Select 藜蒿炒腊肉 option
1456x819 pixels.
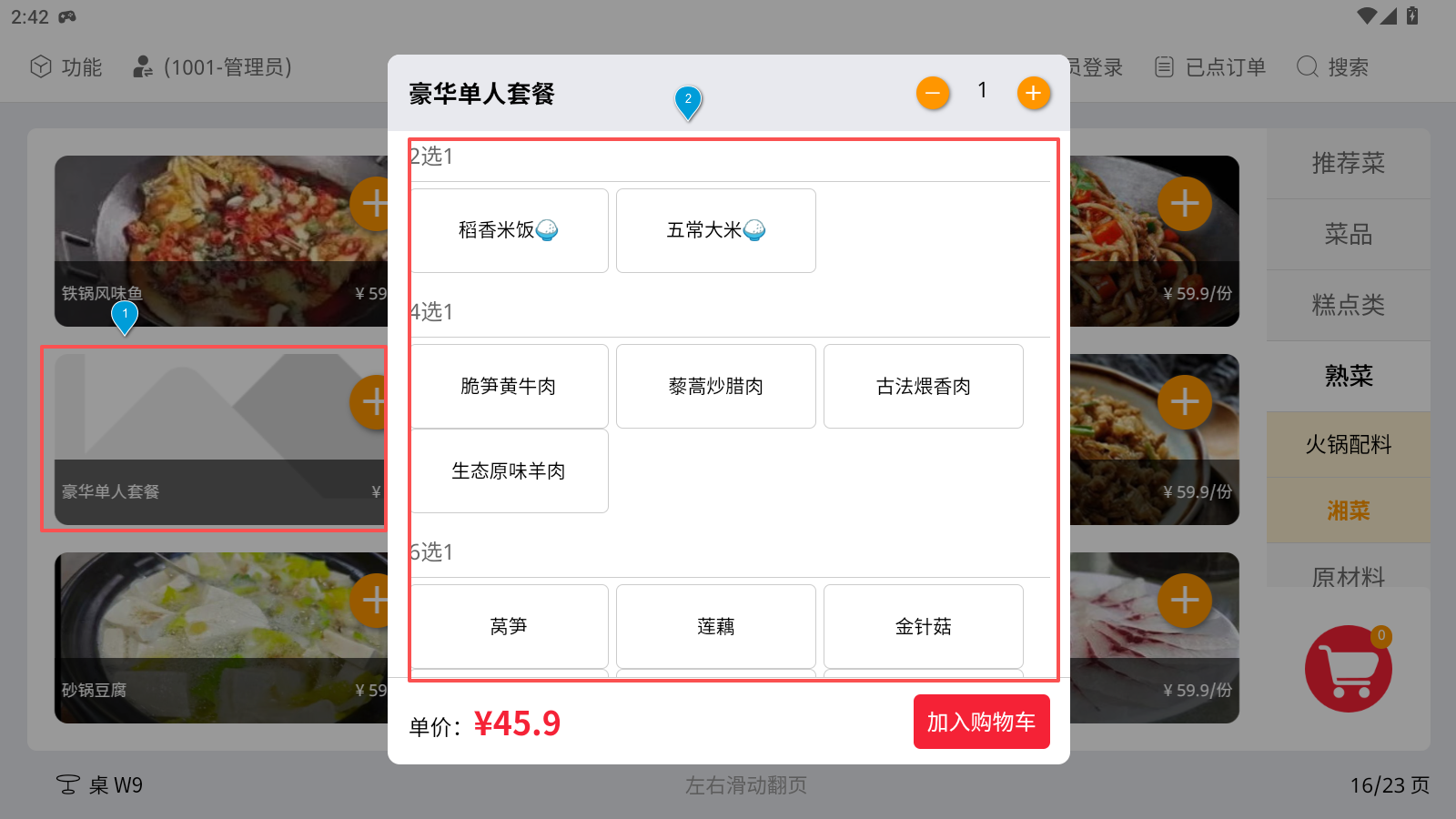[715, 386]
